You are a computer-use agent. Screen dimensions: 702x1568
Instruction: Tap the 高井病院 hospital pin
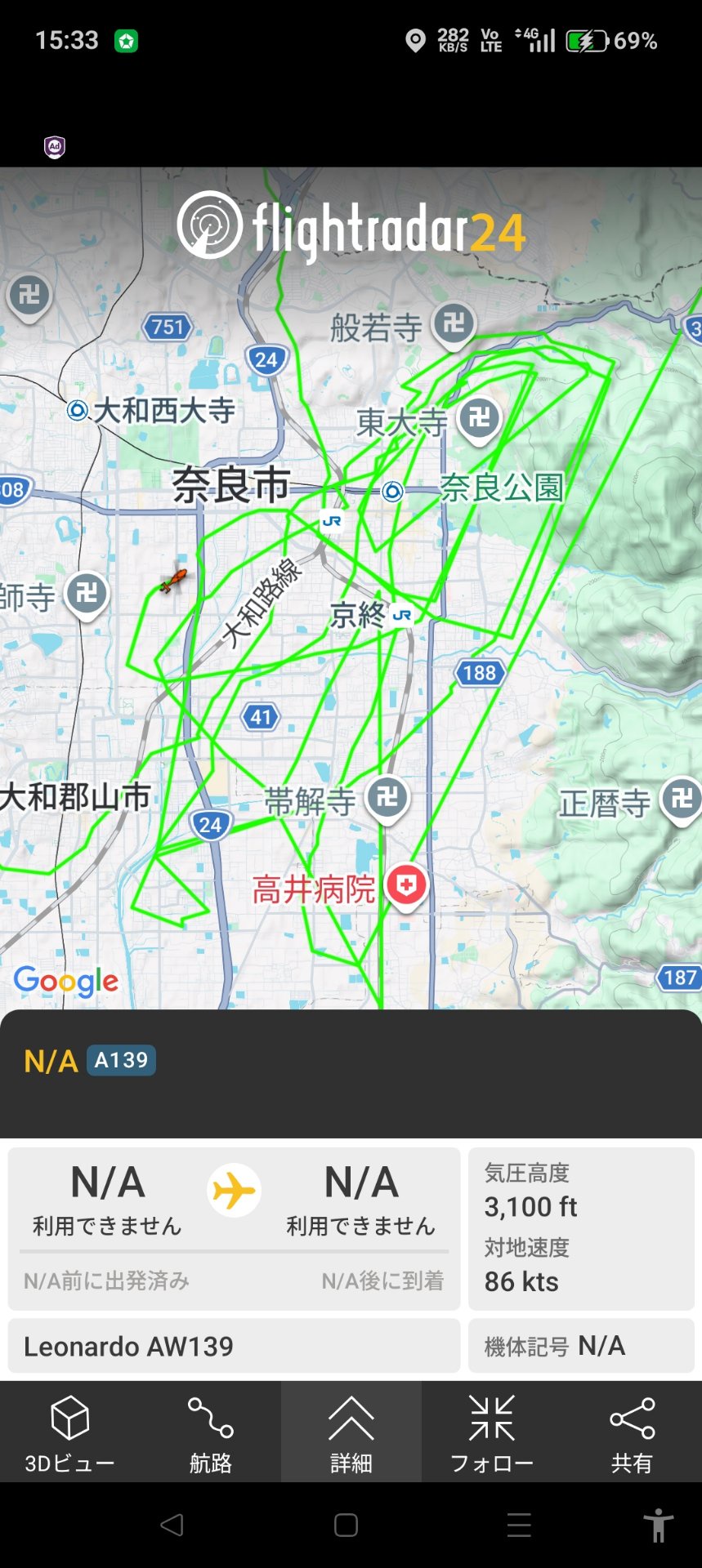pos(406,884)
